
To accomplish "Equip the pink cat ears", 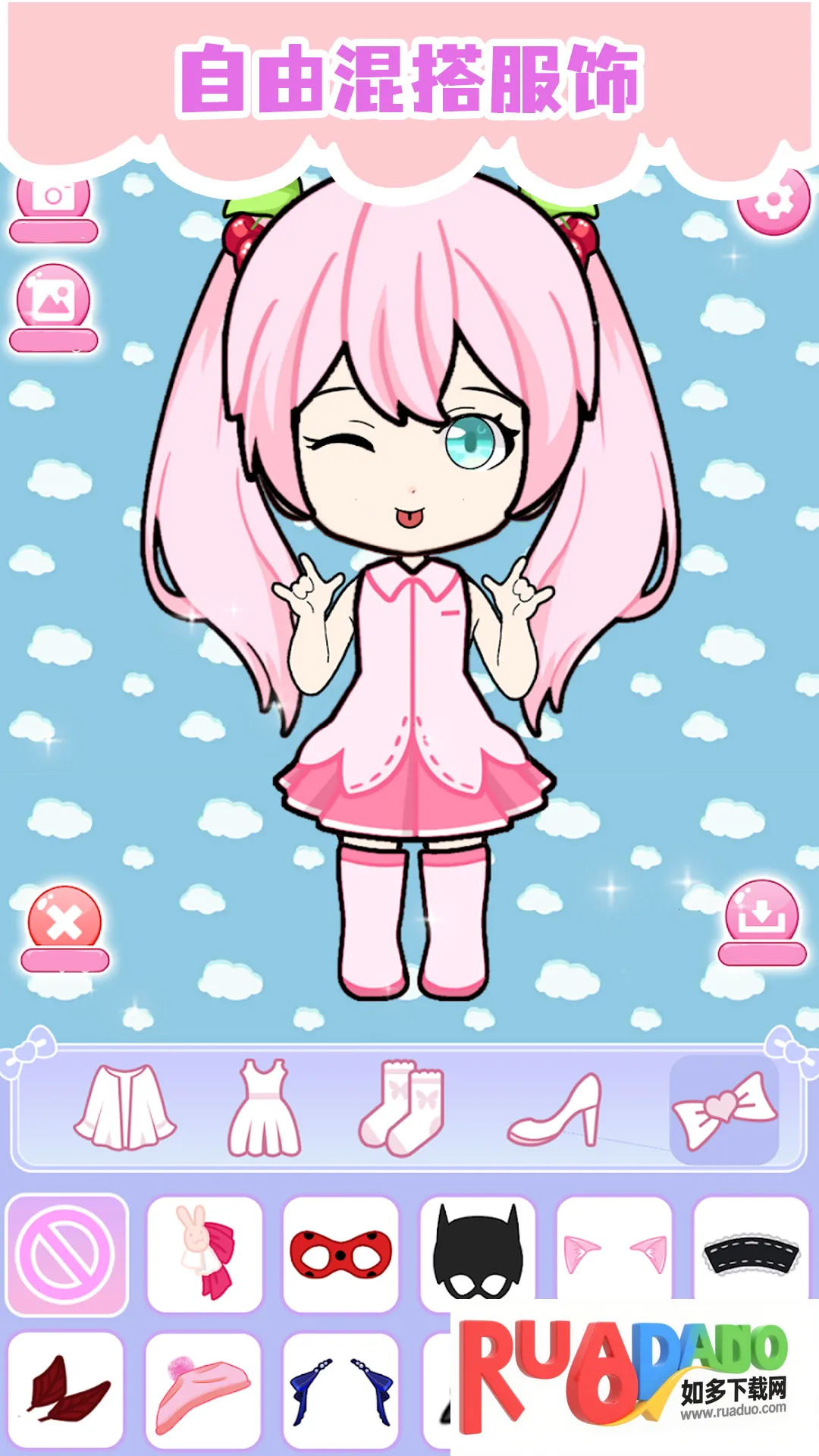I will (x=615, y=1251).
